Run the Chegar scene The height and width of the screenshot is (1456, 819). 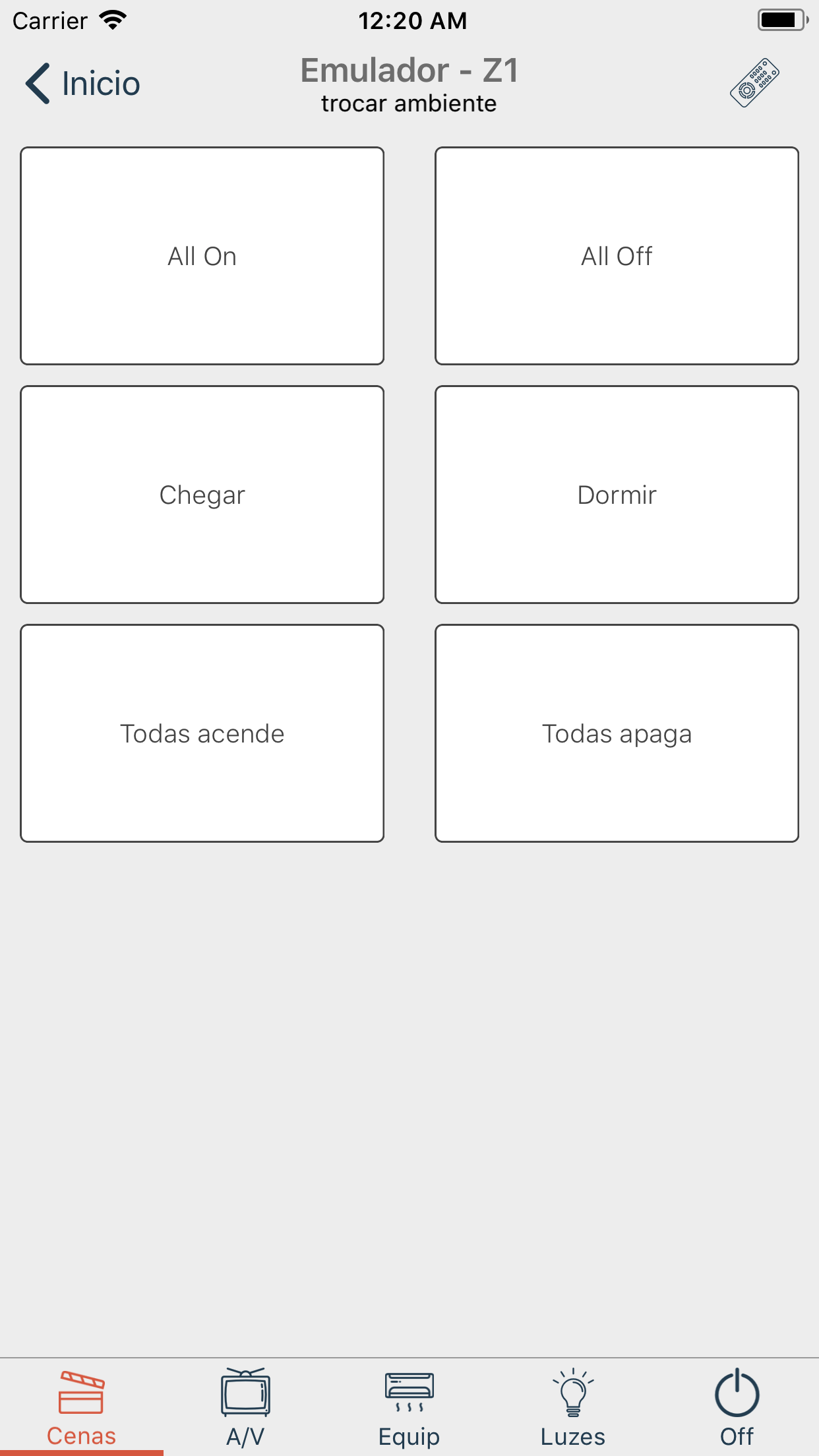[202, 495]
